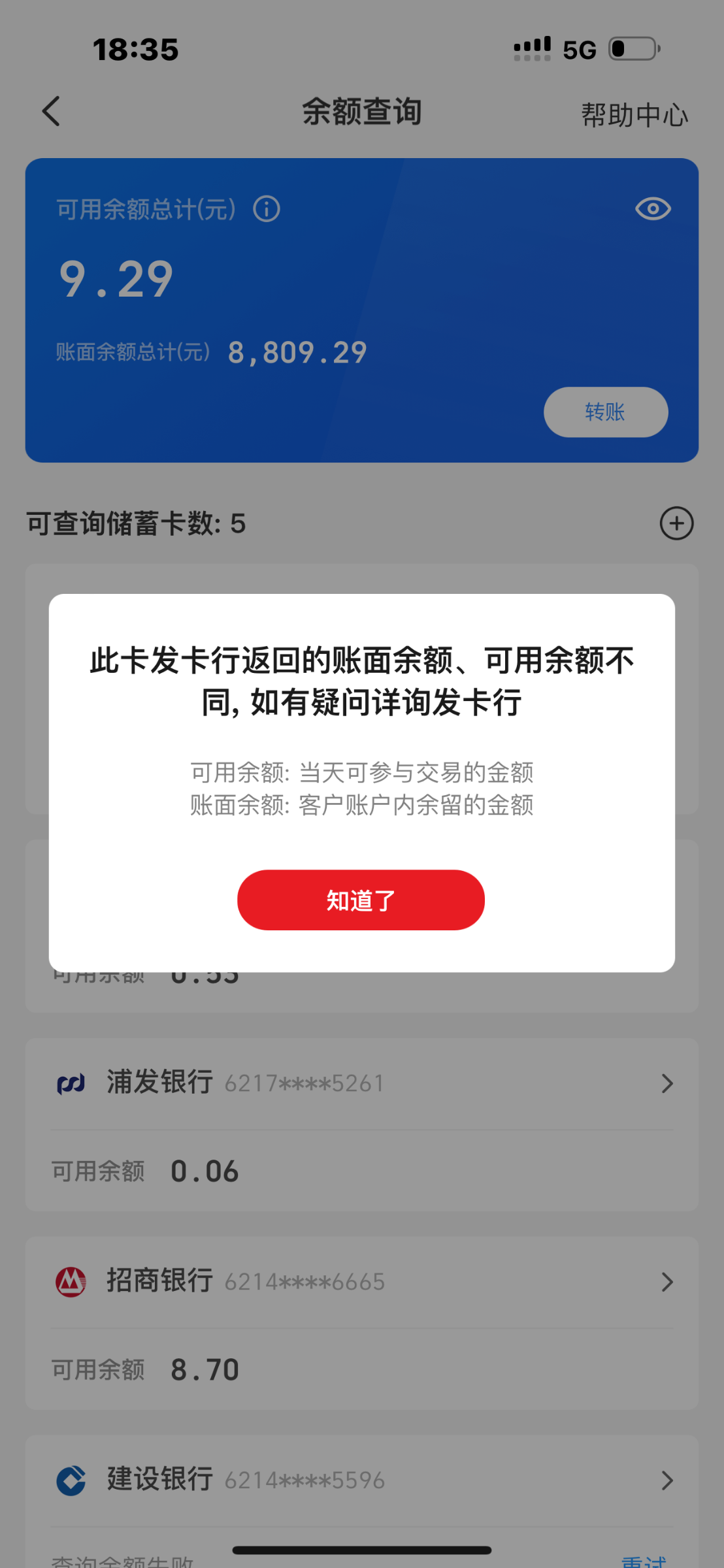Open 建设银行 card ending 5596

pyautogui.click(x=361, y=1480)
